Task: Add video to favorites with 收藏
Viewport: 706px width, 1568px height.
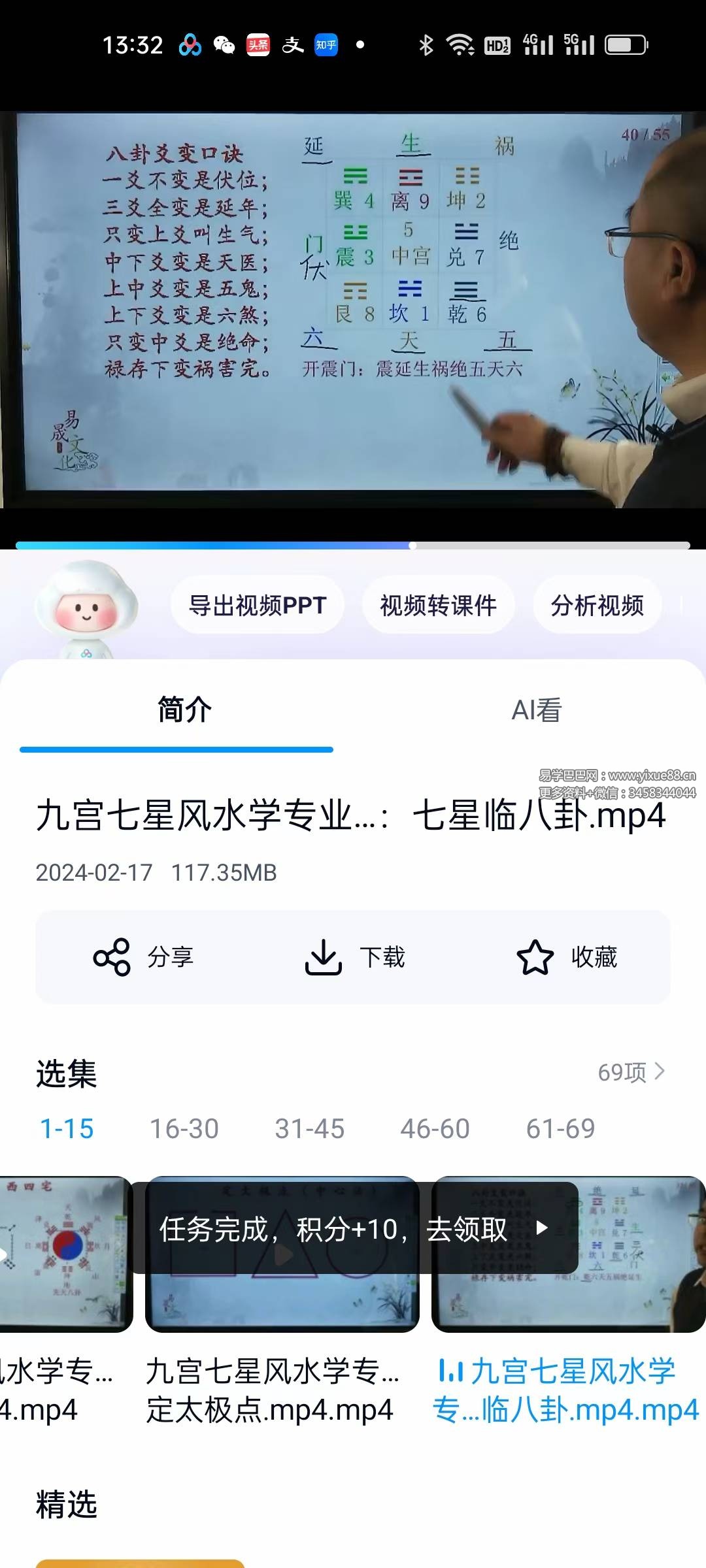Action: (567, 957)
